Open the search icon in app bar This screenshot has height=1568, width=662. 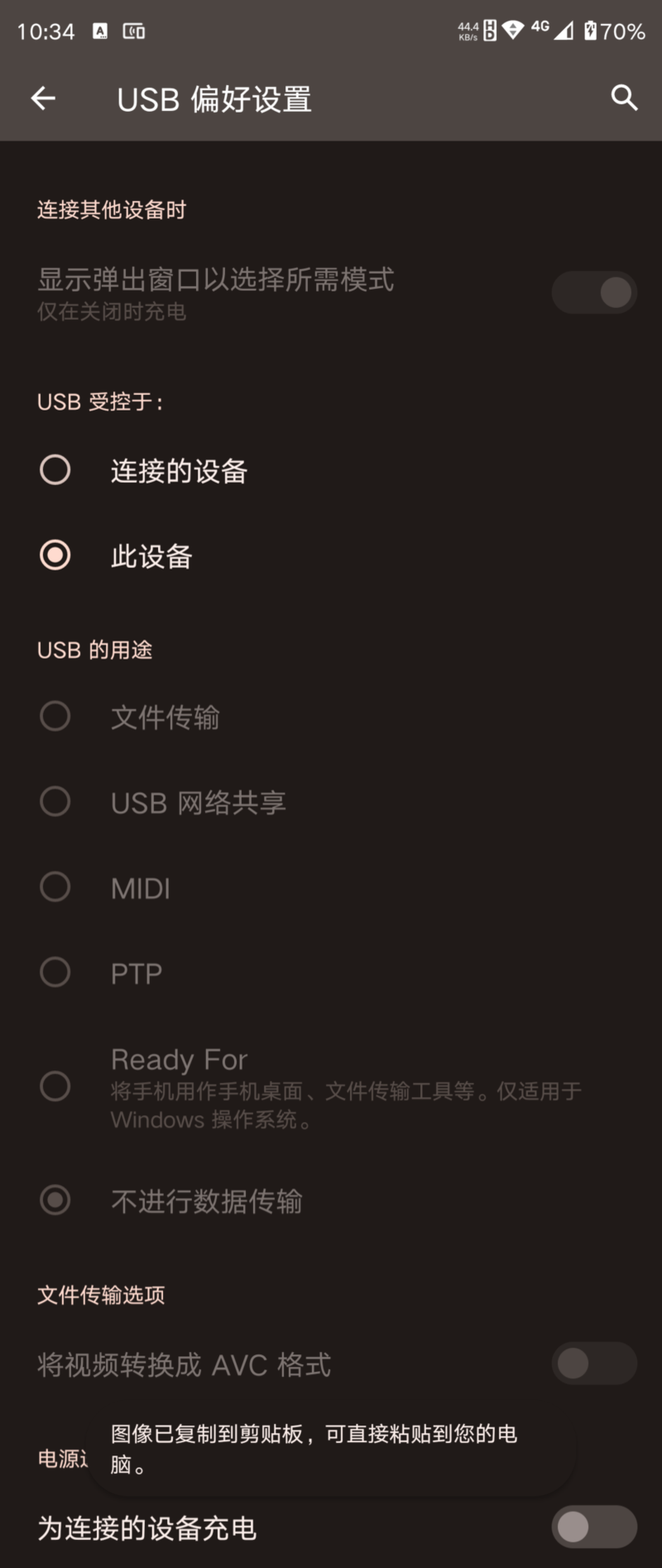[x=624, y=98]
